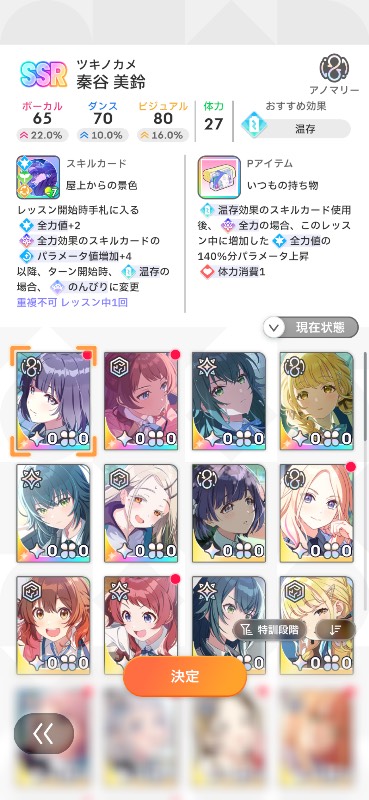Open the 屋上からの景色 skill card icon
The image size is (369, 800).
(38, 177)
